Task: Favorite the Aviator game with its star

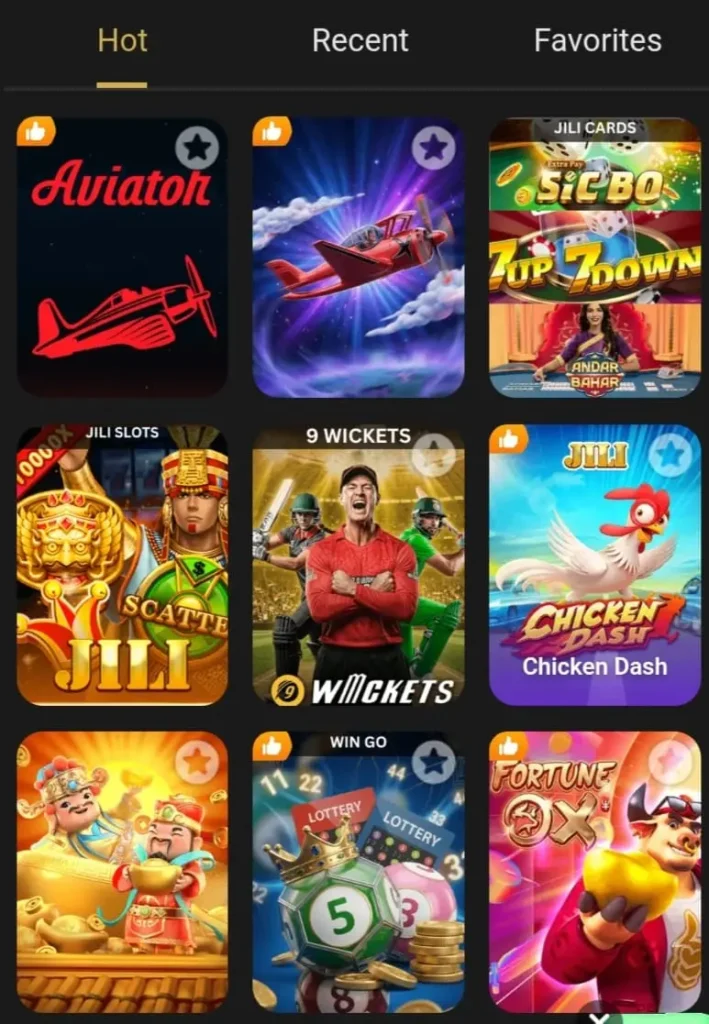Action: click(197, 148)
